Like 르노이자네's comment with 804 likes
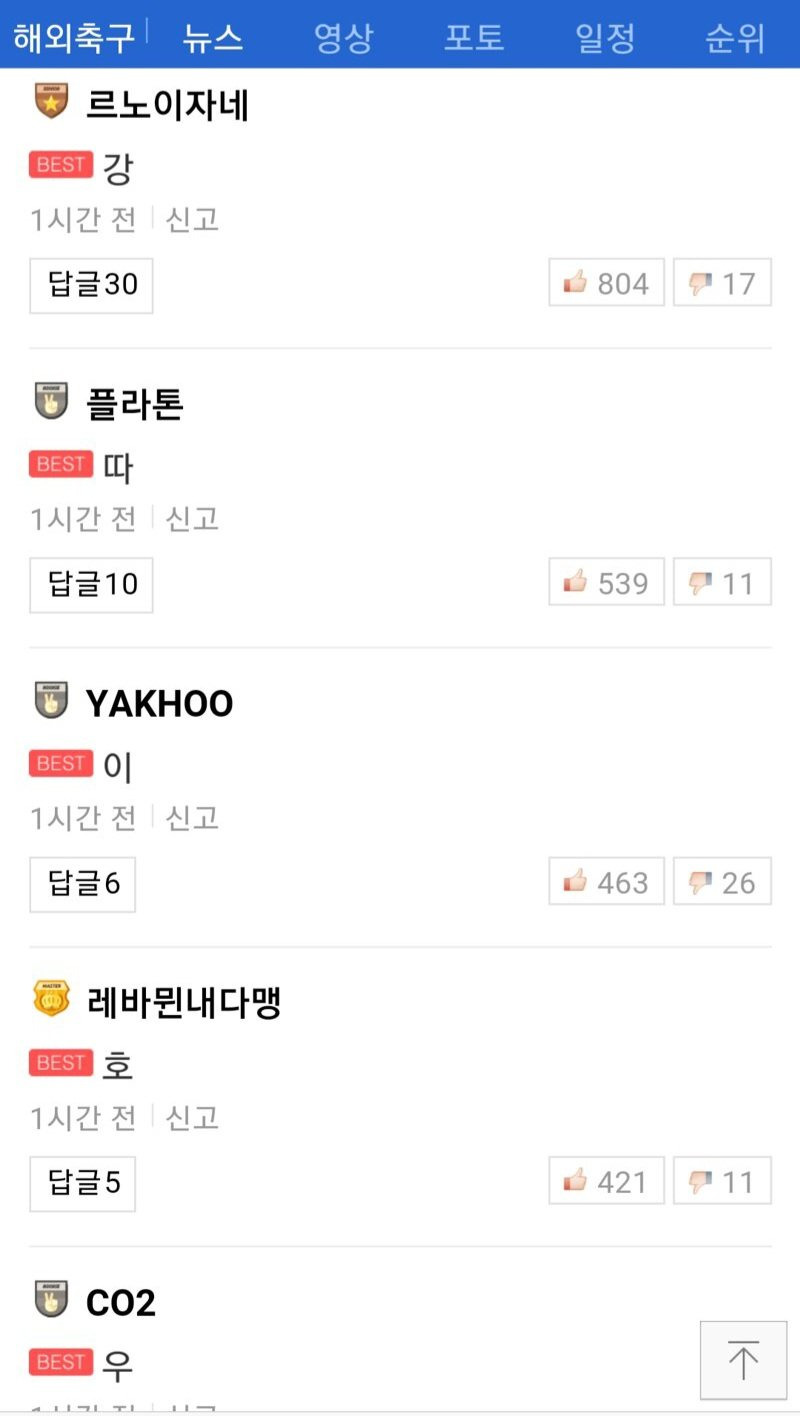 coord(606,283)
